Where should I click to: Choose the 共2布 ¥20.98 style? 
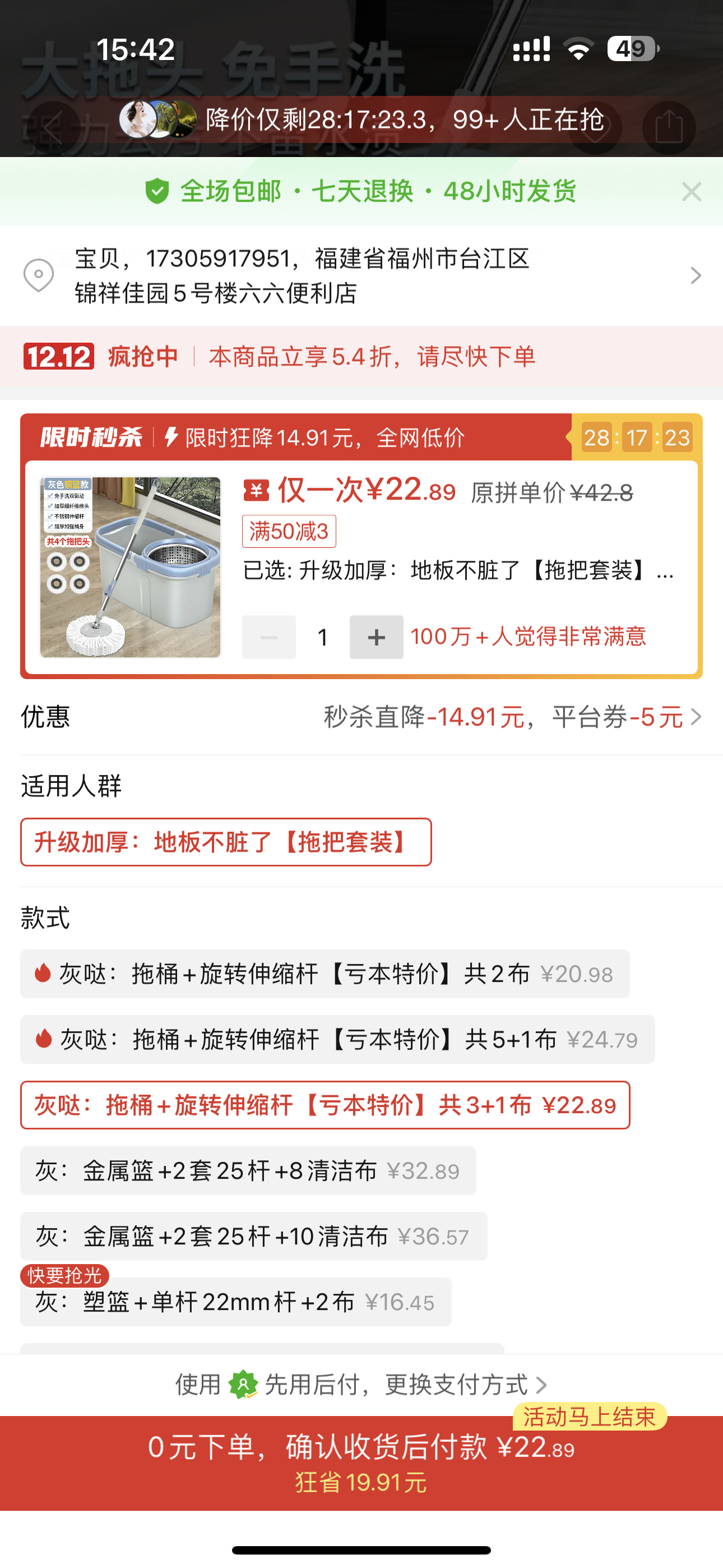325,974
